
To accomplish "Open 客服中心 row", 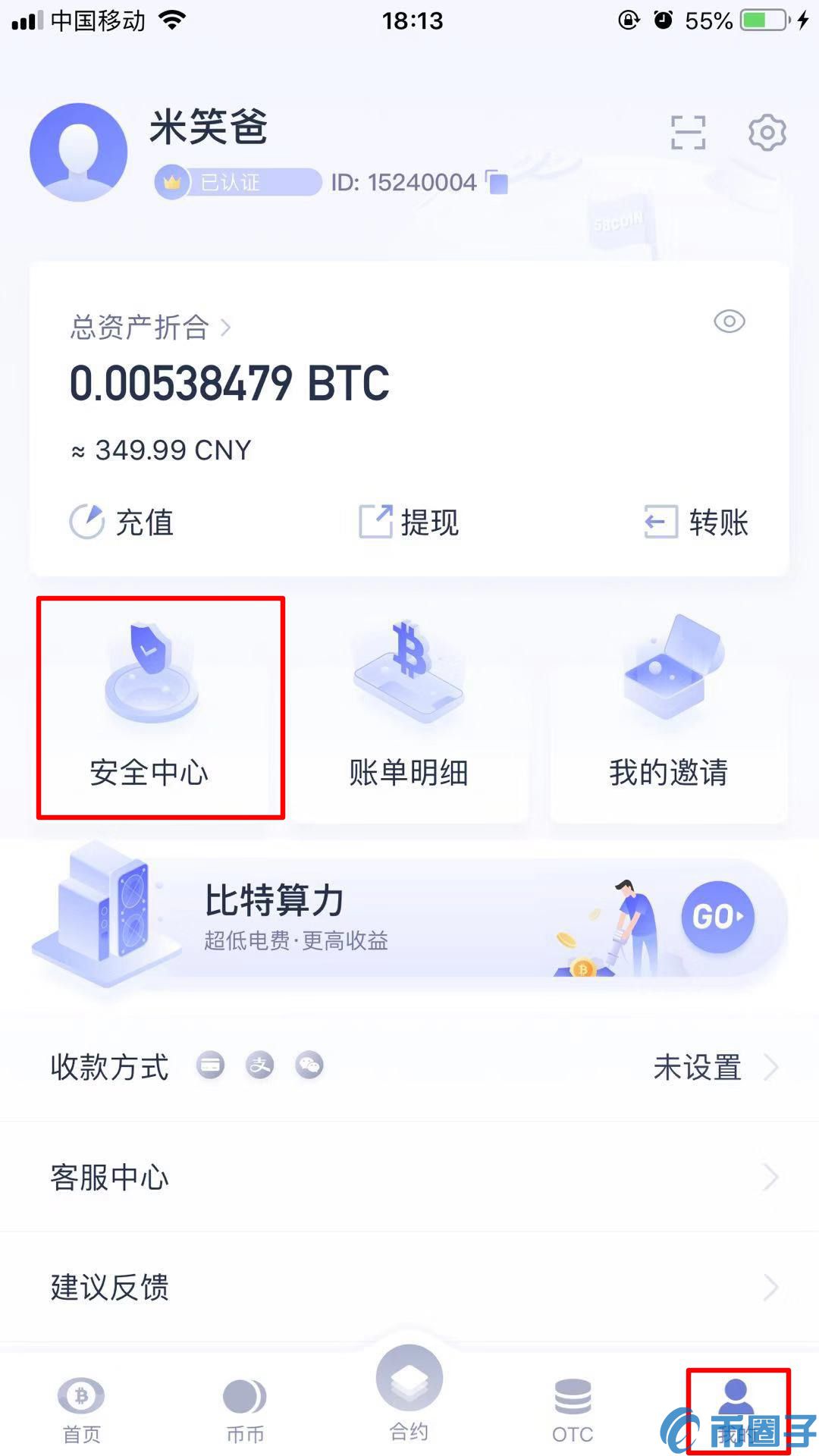I will click(x=409, y=1177).
